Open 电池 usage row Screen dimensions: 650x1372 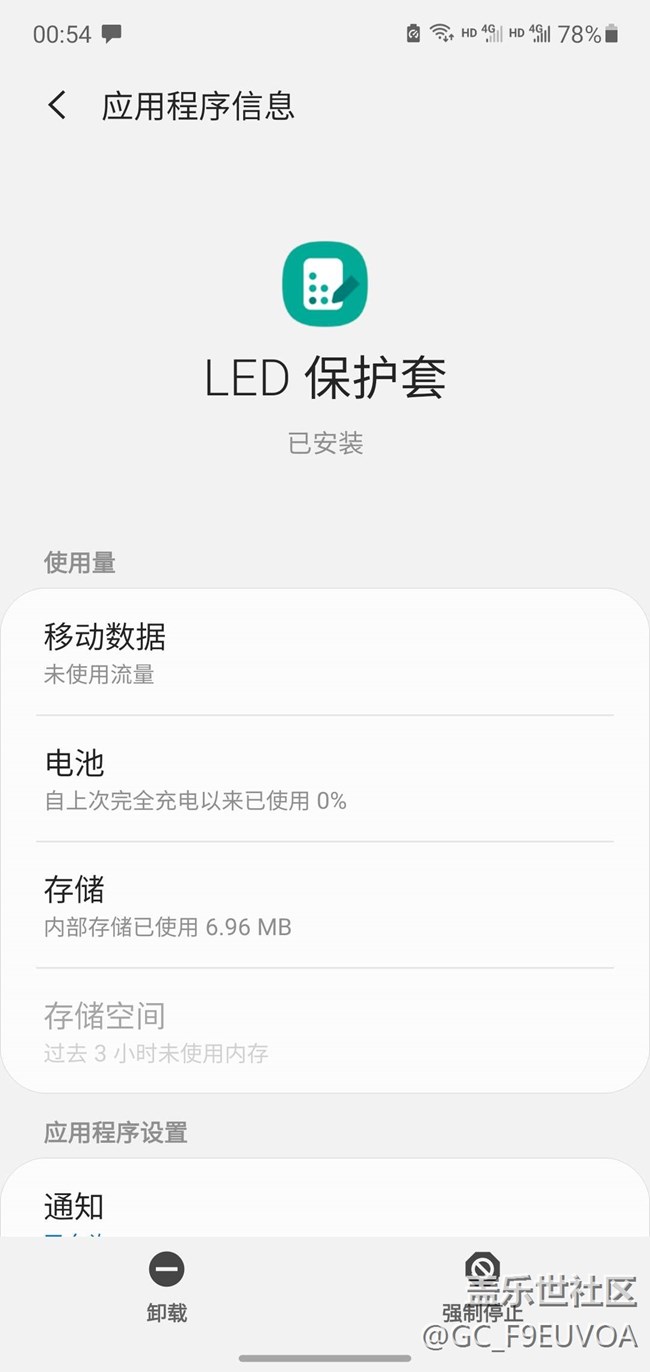click(x=325, y=779)
